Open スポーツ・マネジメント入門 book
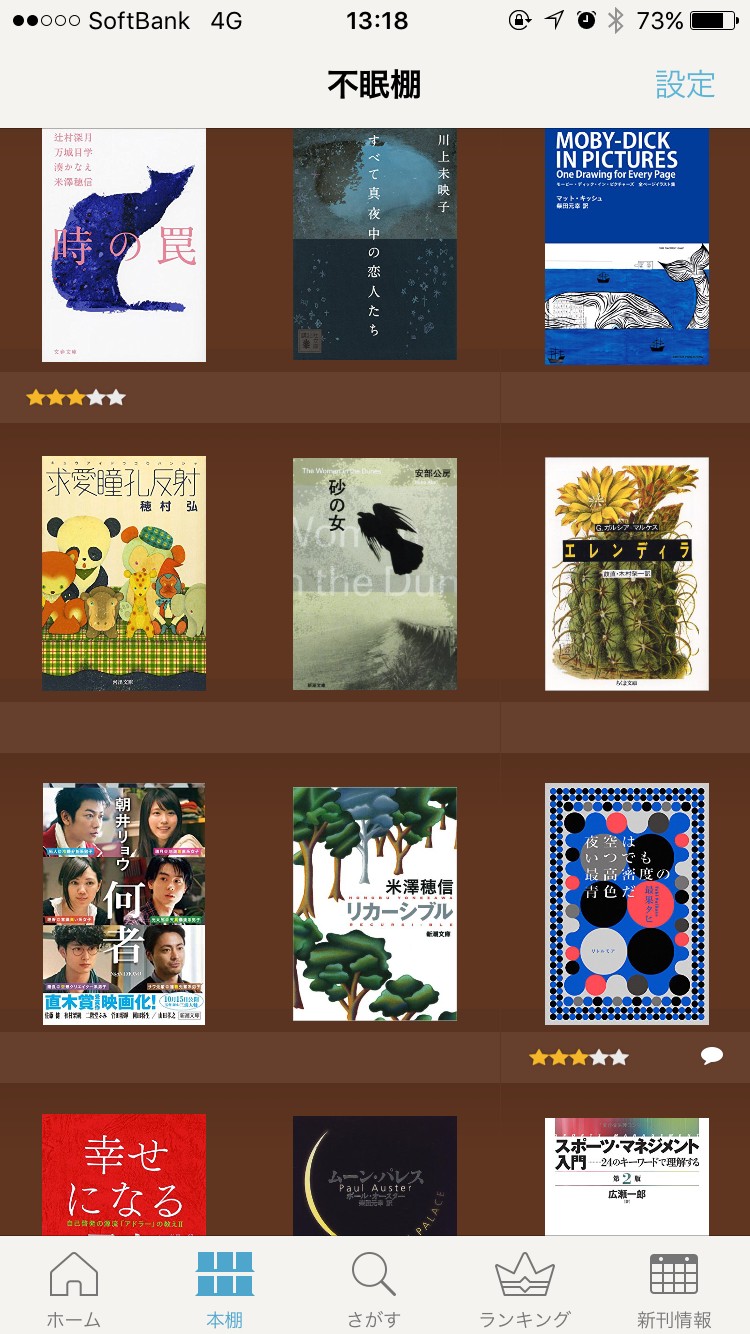The height and width of the screenshot is (1334, 750). [627, 1176]
